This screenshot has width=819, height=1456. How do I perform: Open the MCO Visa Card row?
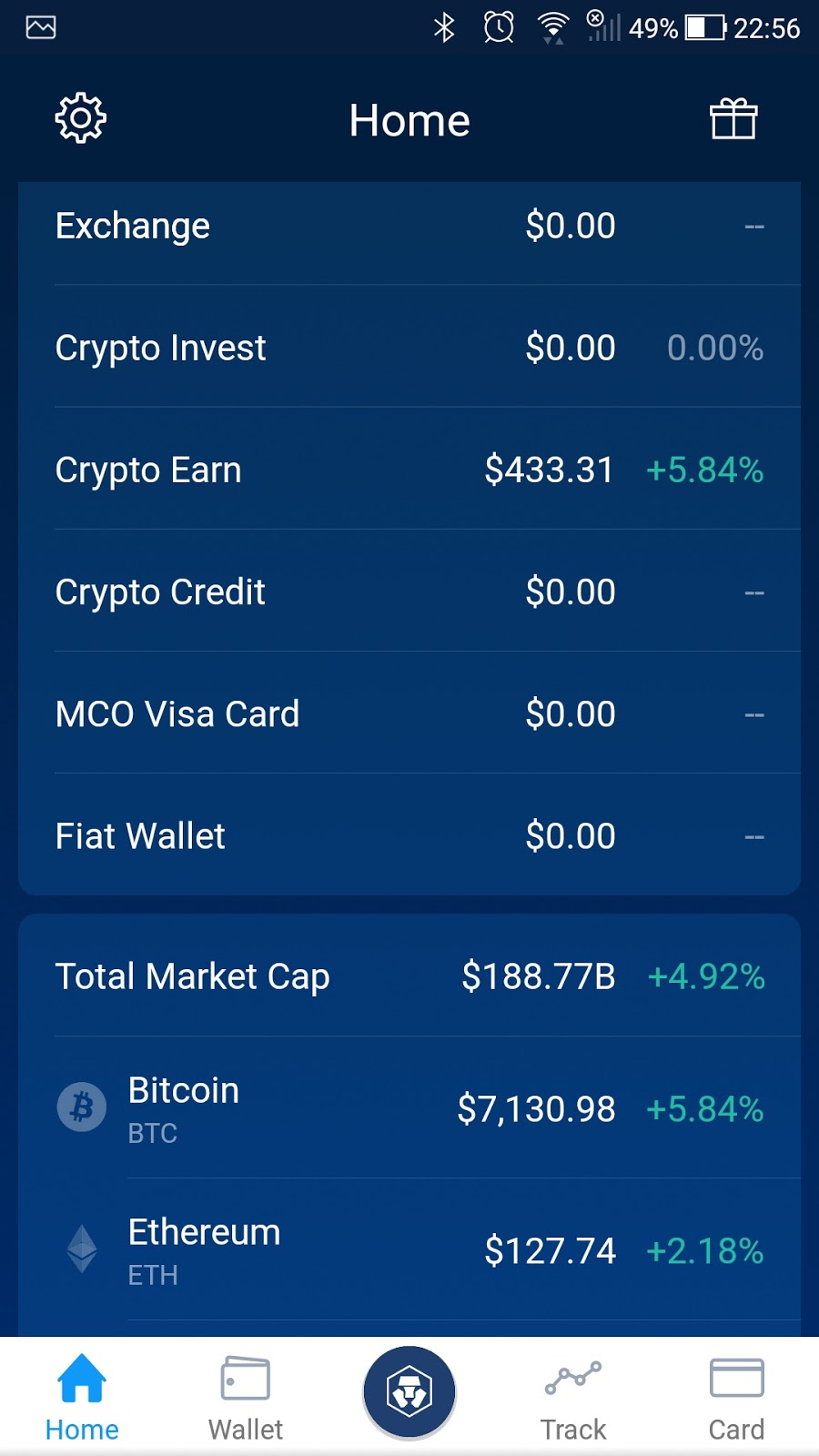click(409, 714)
